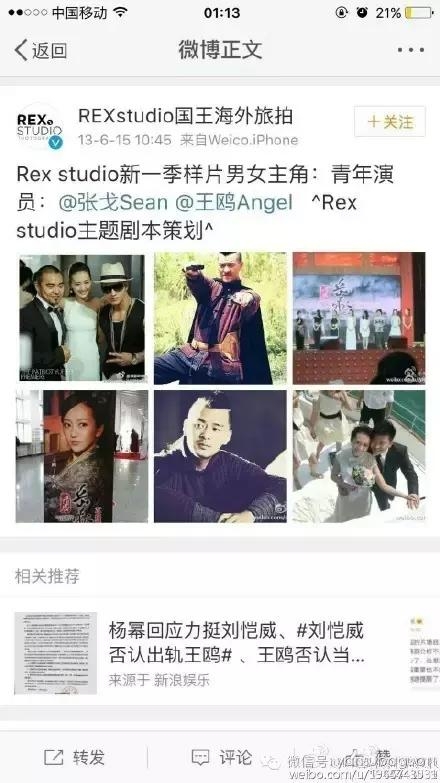This screenshot has height=783, width=440.
Task: View the woman's poster photo
Action: click(x=82, y=456)
